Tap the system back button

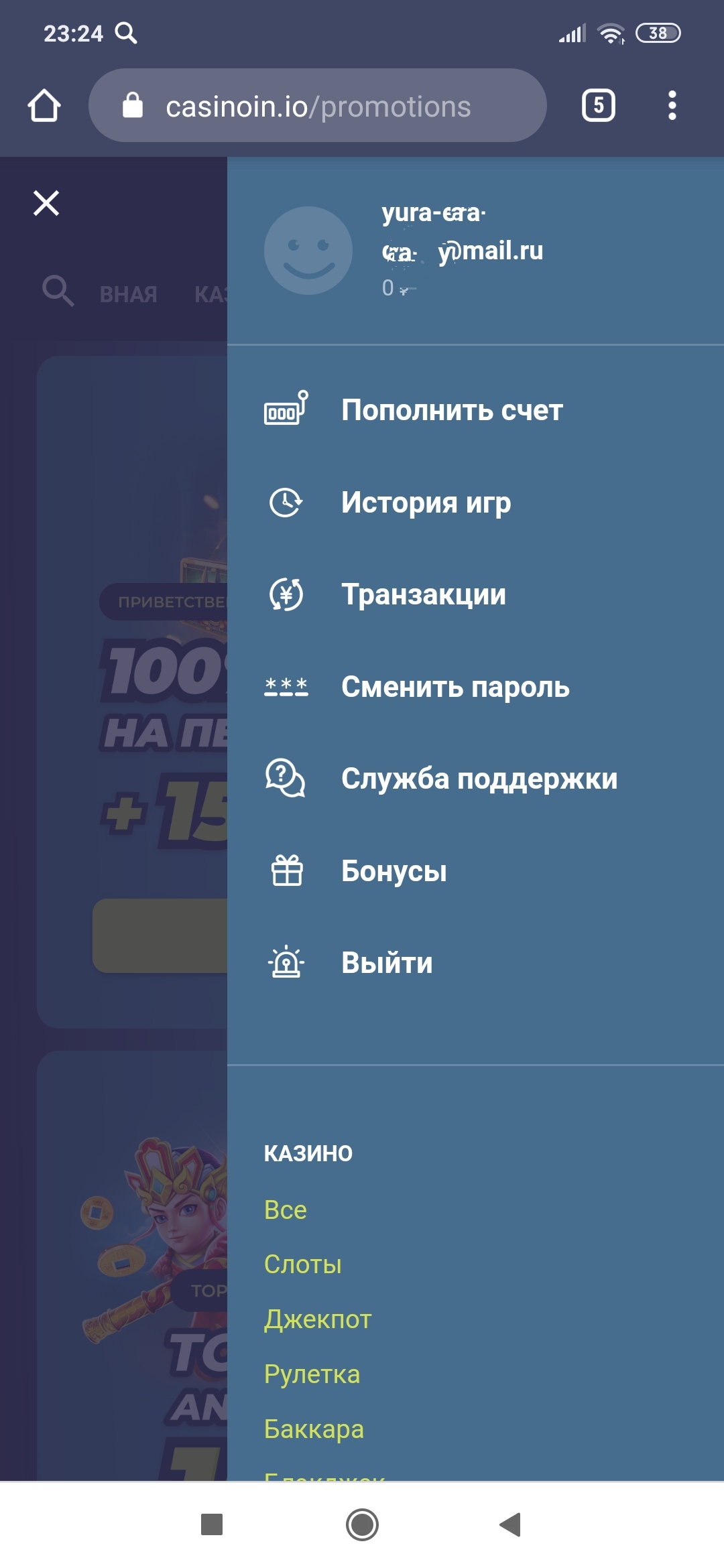point(511,1524)
